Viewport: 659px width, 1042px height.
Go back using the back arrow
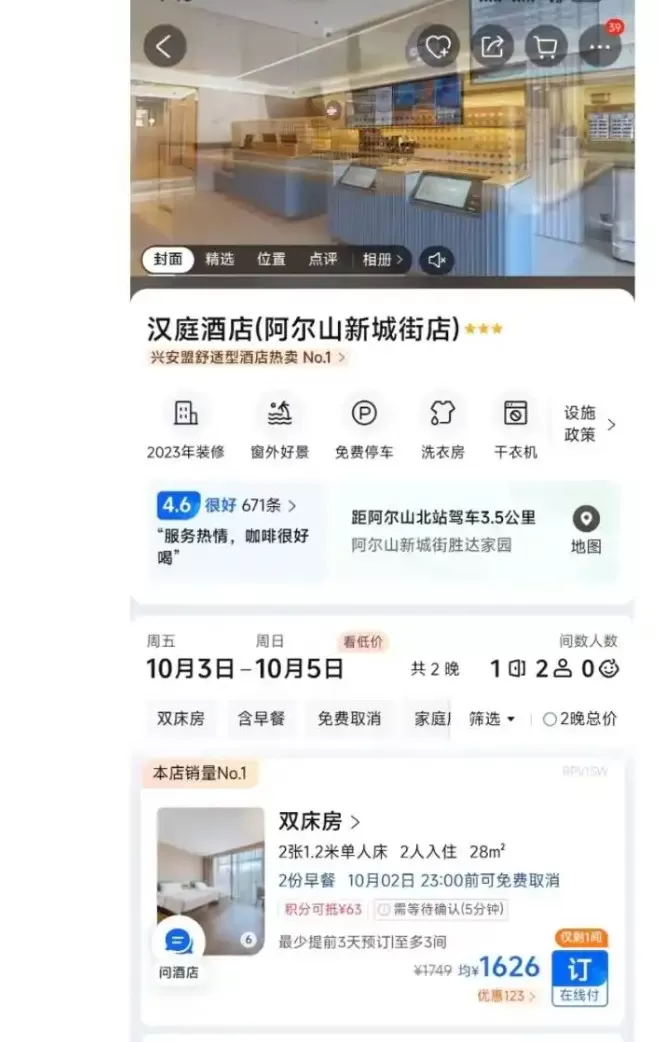(x=165, y=46)
